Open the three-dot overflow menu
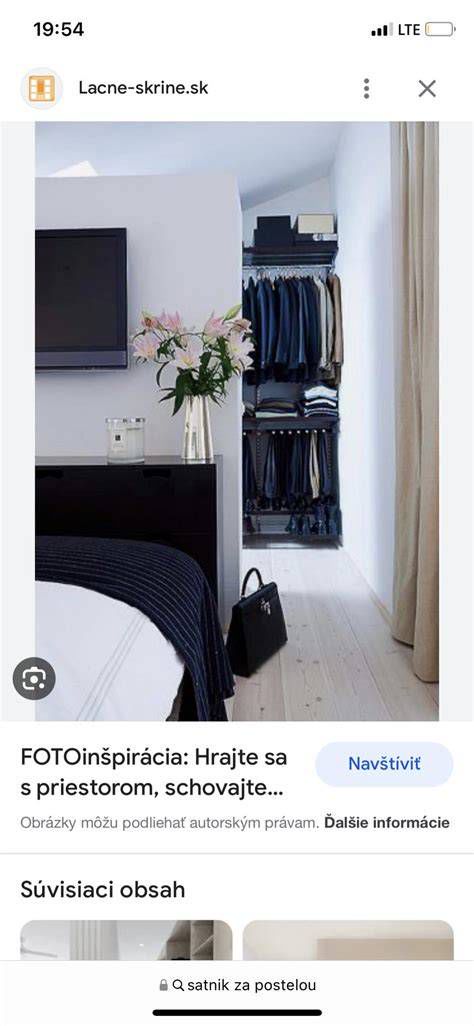Viewport: 474px width, 1026px height. click(x=367, y=88)
